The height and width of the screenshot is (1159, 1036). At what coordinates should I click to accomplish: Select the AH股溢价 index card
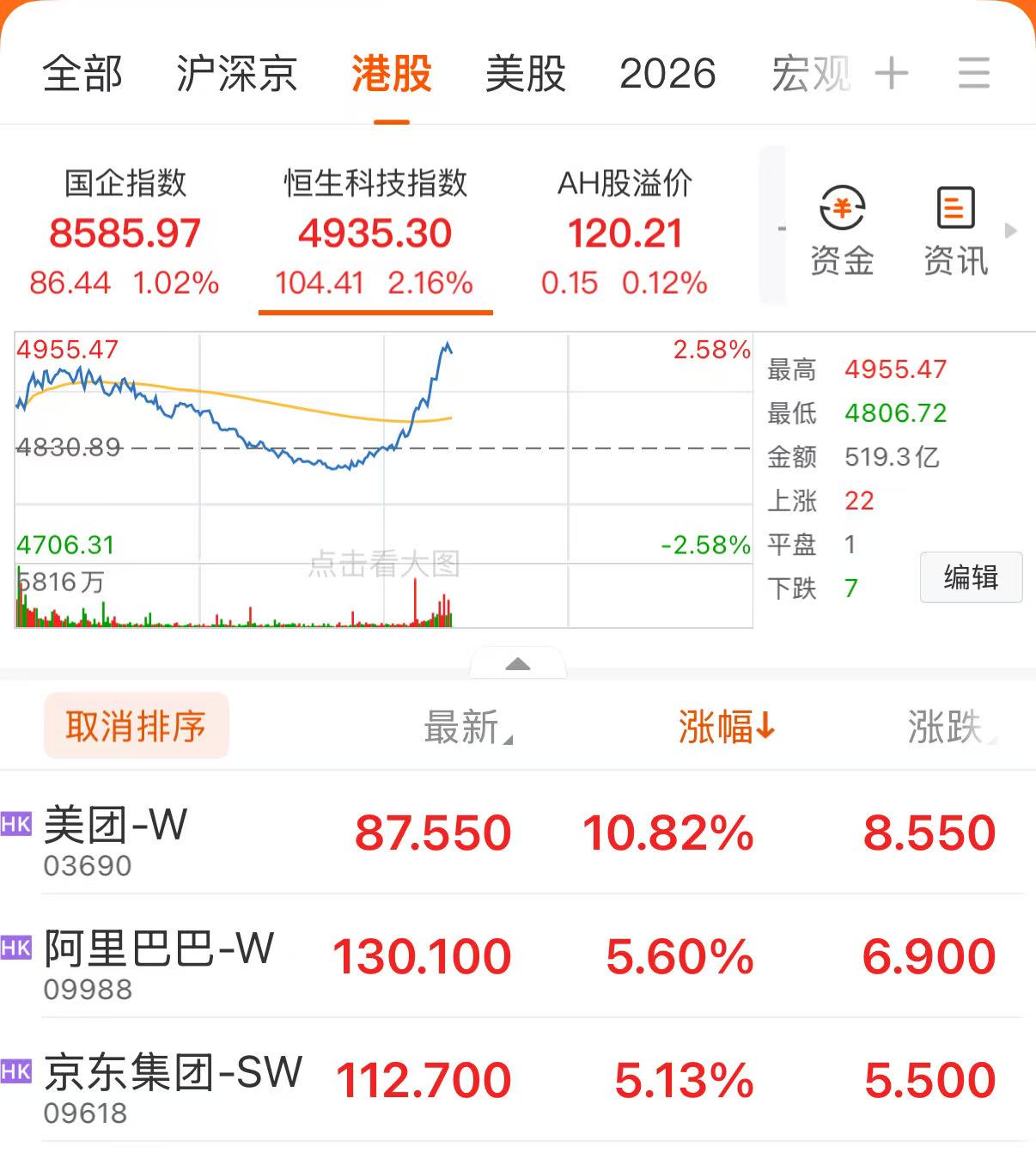click(625, 232)
